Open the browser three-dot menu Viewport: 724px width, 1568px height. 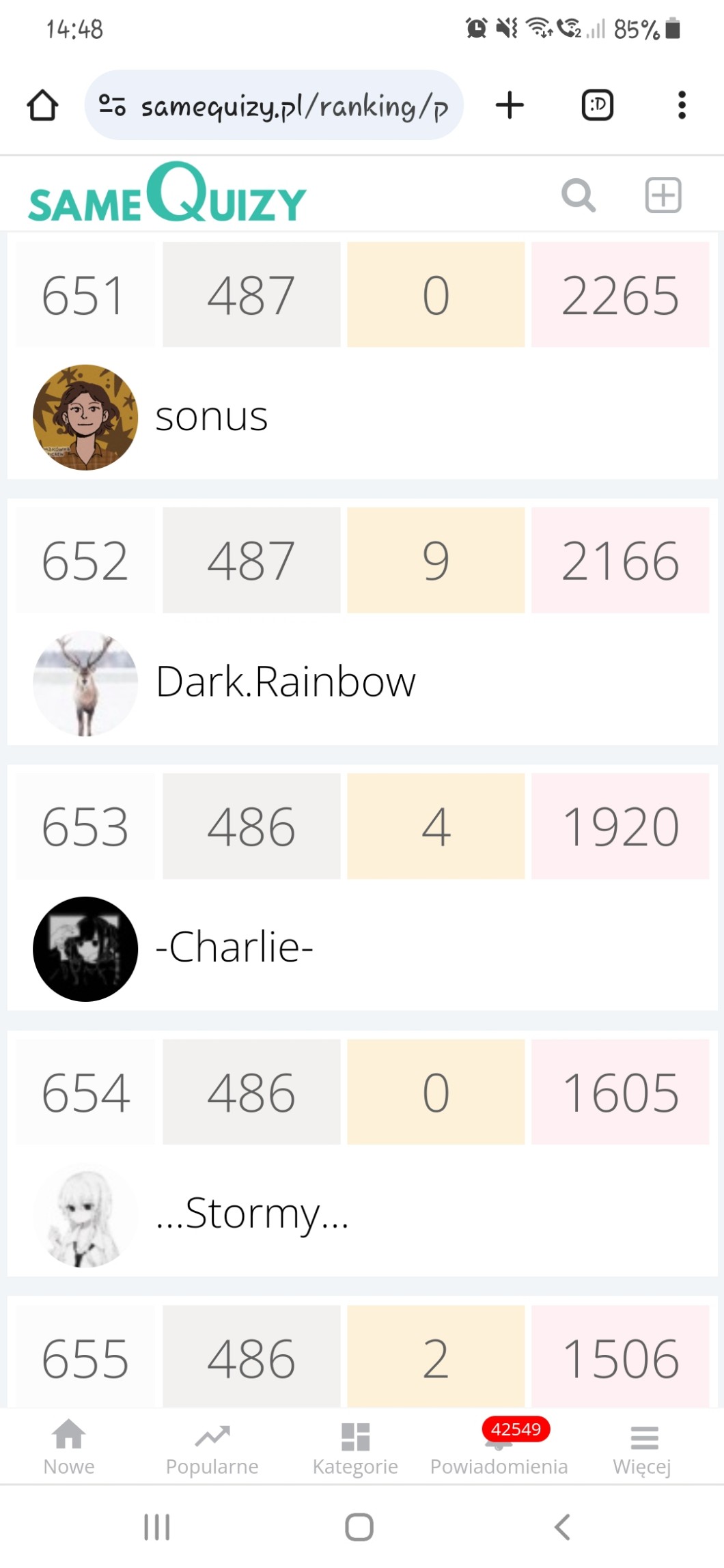tap(681, 105)
